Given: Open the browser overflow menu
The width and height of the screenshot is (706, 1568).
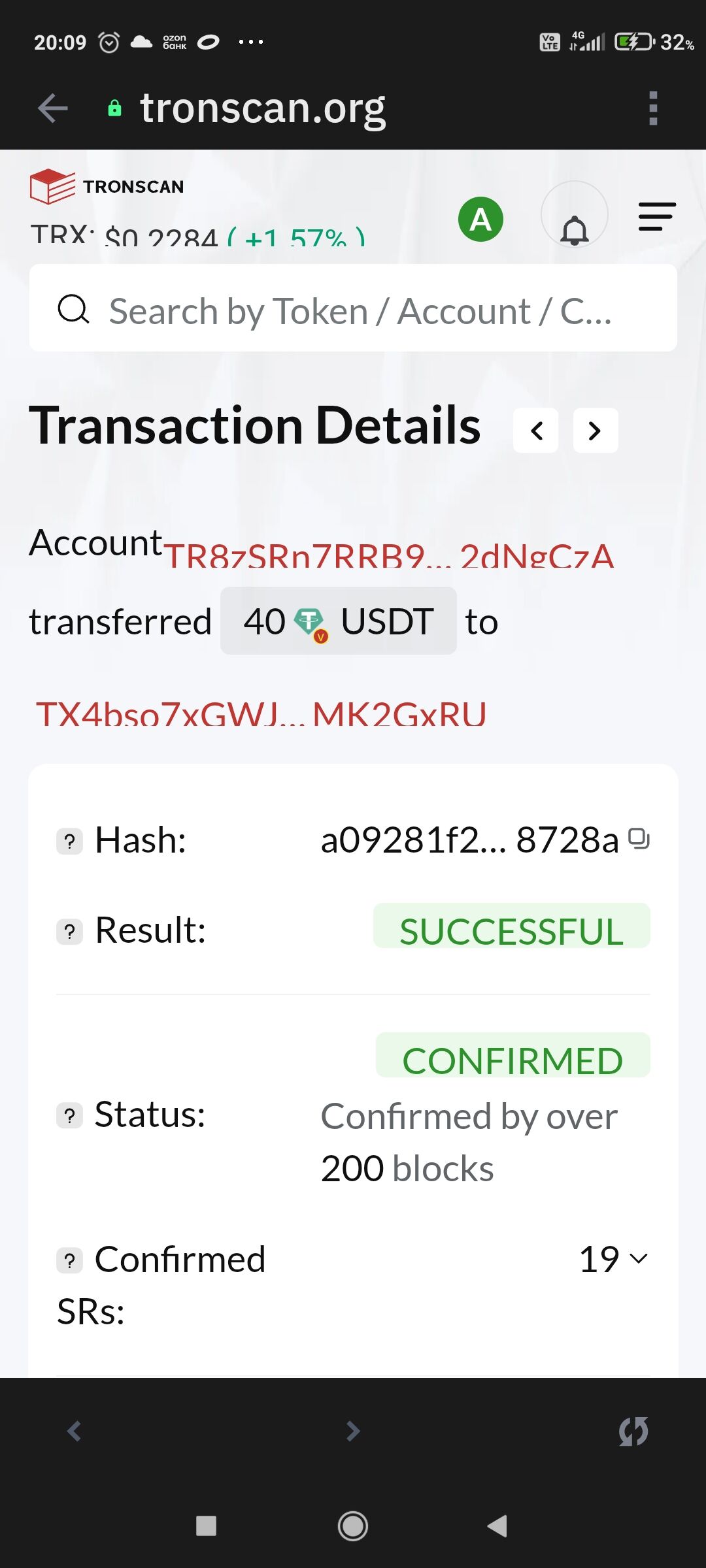Looking at the screenshot, I should click(x=652, y=108).
